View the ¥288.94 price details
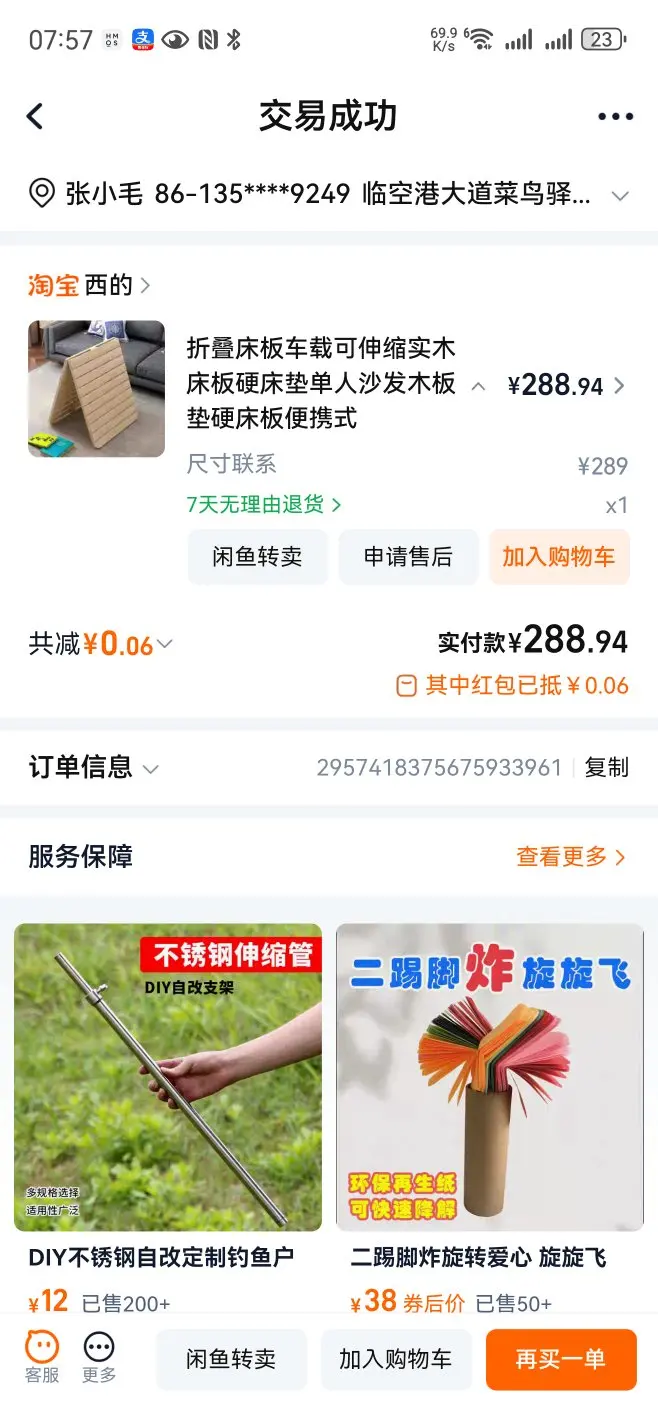The image size is (658, 1416). 566,386
